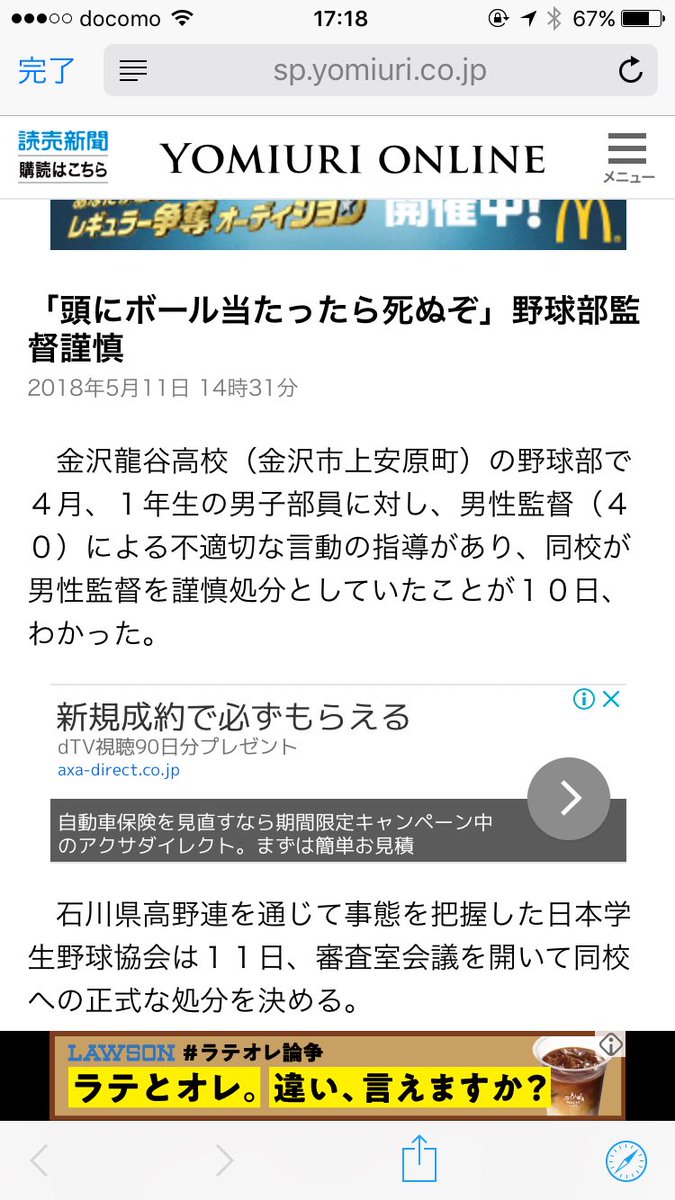This screenshot has height=1200, width=675.
Task: Reload the page with the refresh icon
Action: click(x=630, y=71)
